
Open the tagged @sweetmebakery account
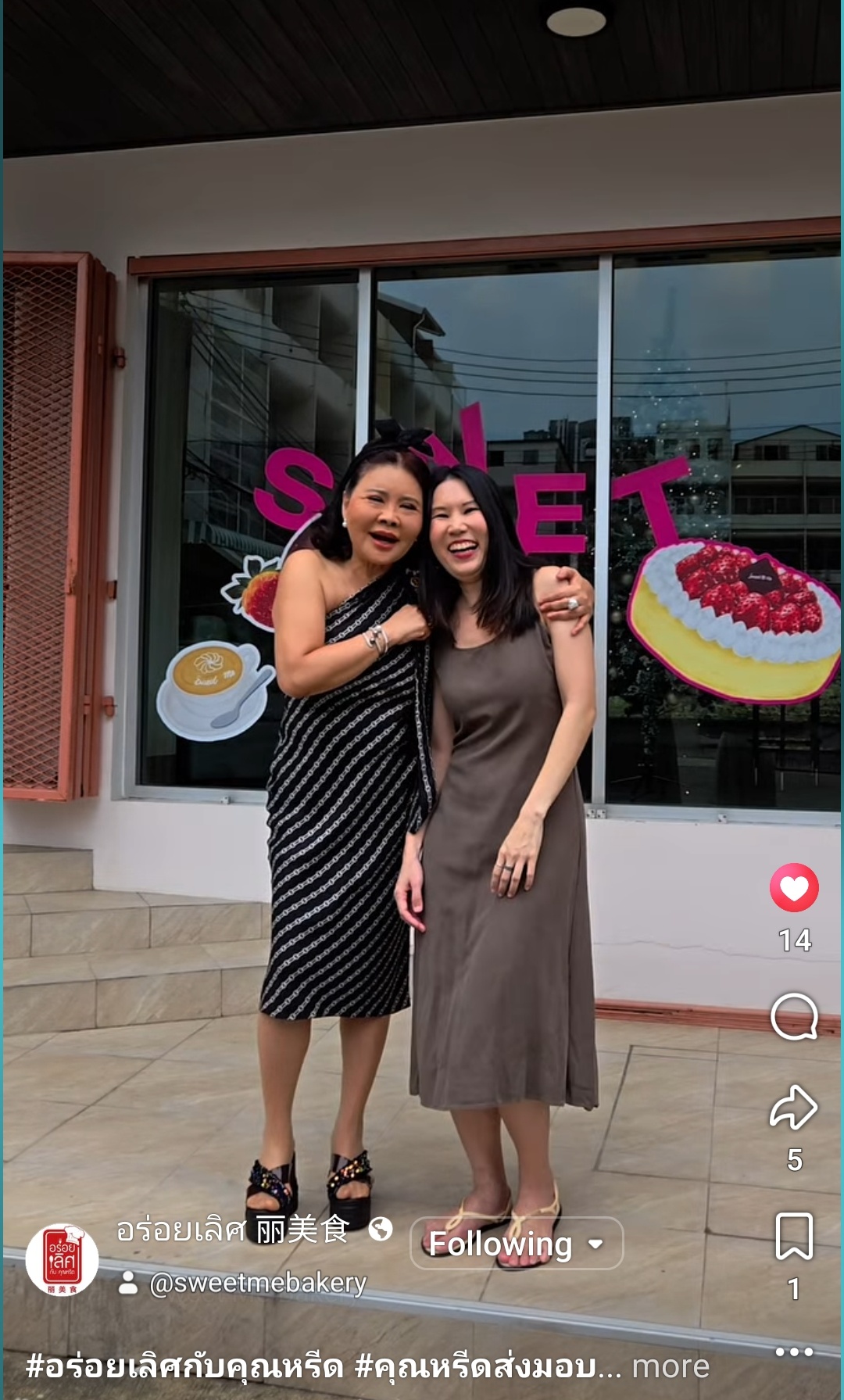click(x=257, y=1283)
